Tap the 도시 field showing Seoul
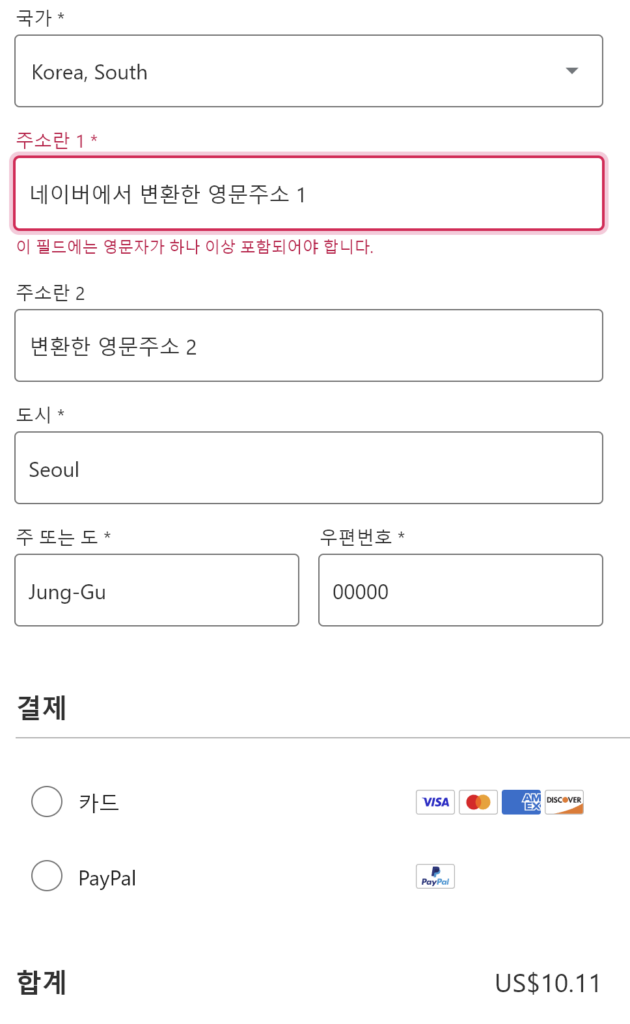Screen dimensions: 630x1024 (x=308, y=468)
